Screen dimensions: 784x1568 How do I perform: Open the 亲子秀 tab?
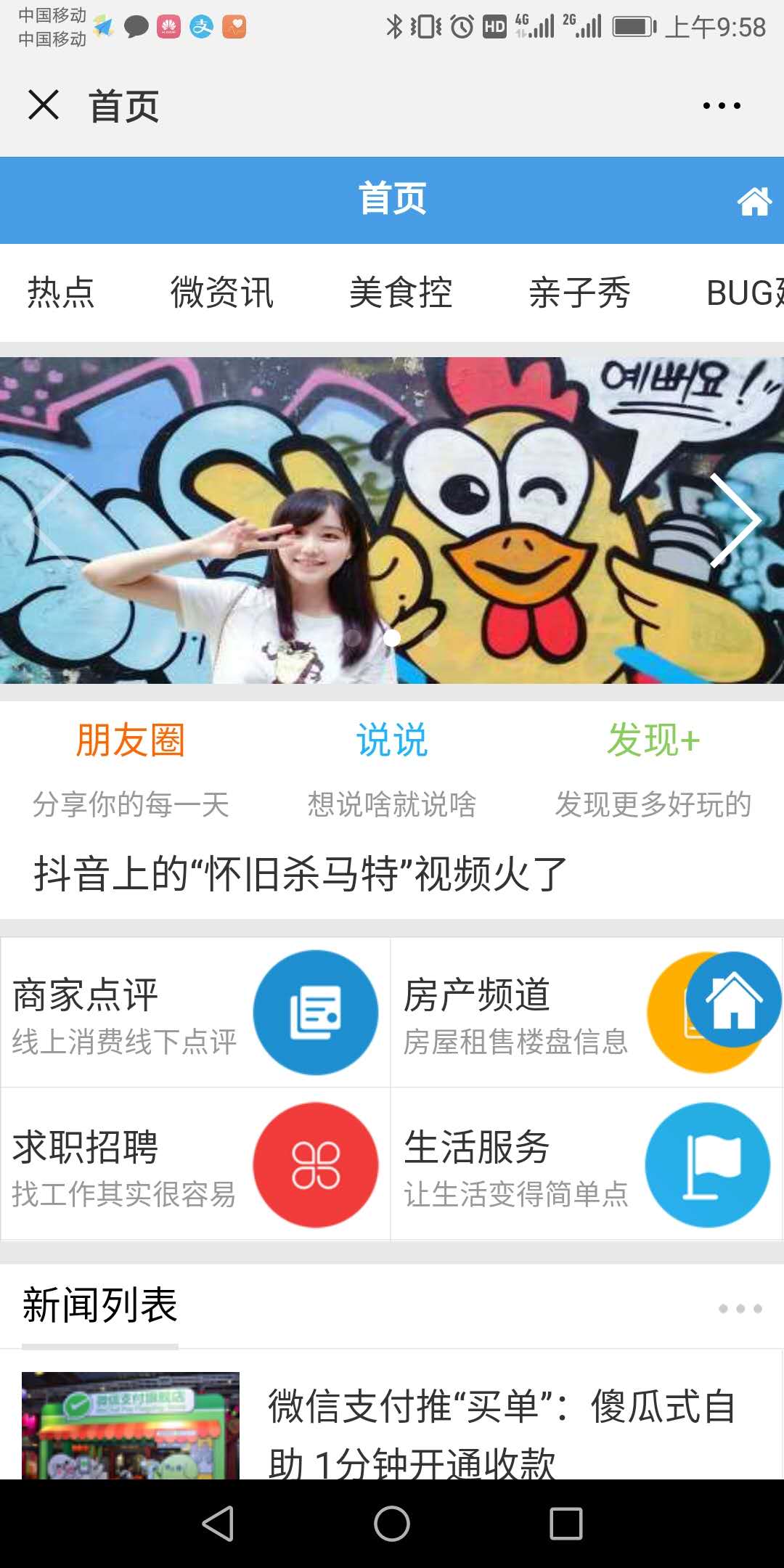point(579,293)
